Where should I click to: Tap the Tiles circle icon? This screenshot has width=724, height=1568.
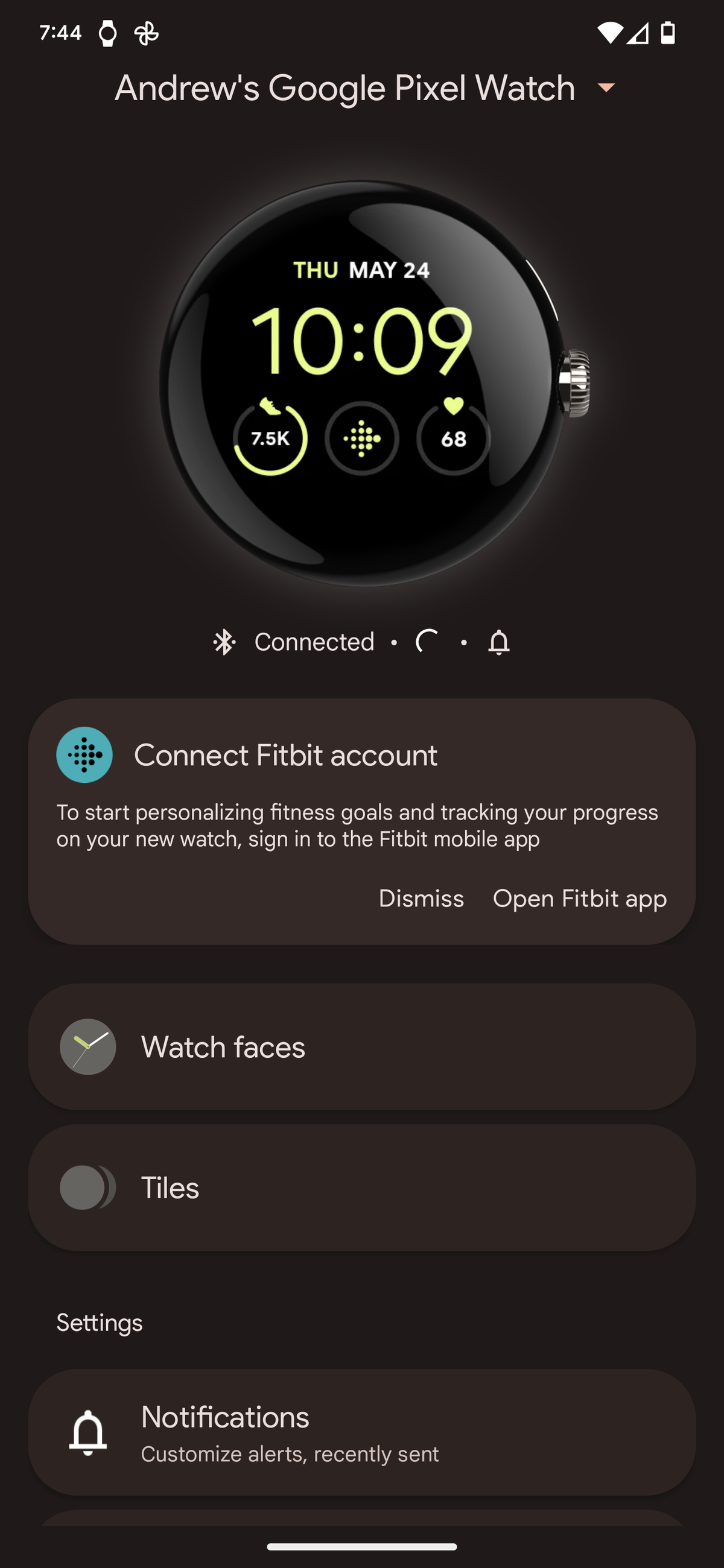(x=87, y=1187)
